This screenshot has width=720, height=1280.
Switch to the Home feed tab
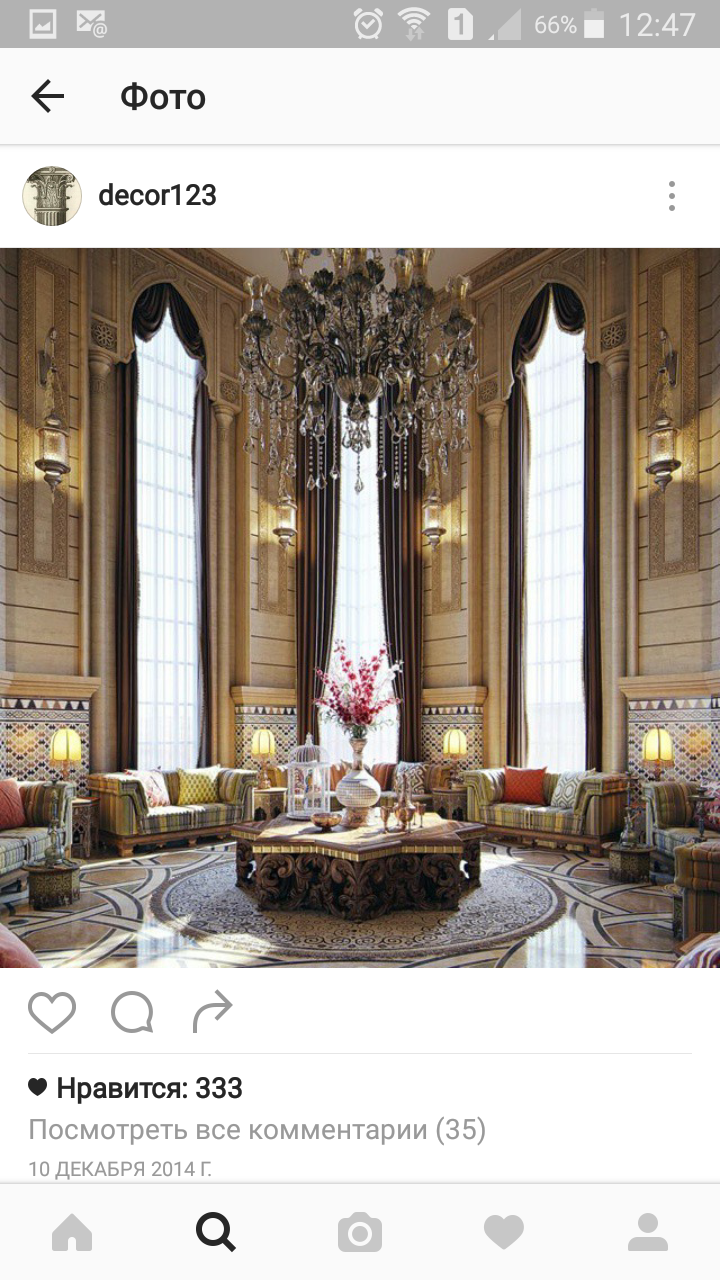[72, 1232]
